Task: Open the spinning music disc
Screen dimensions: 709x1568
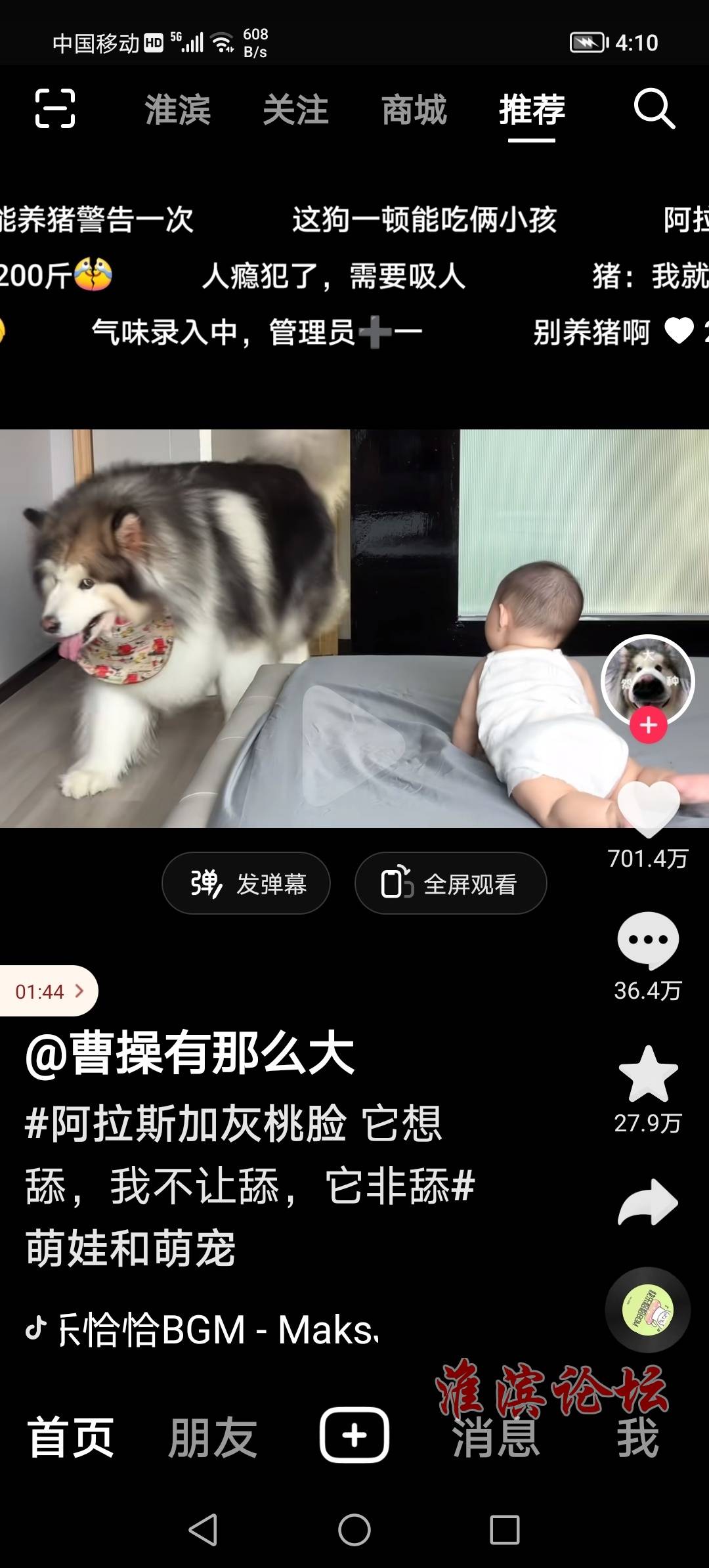Action: click(648, 1310)
